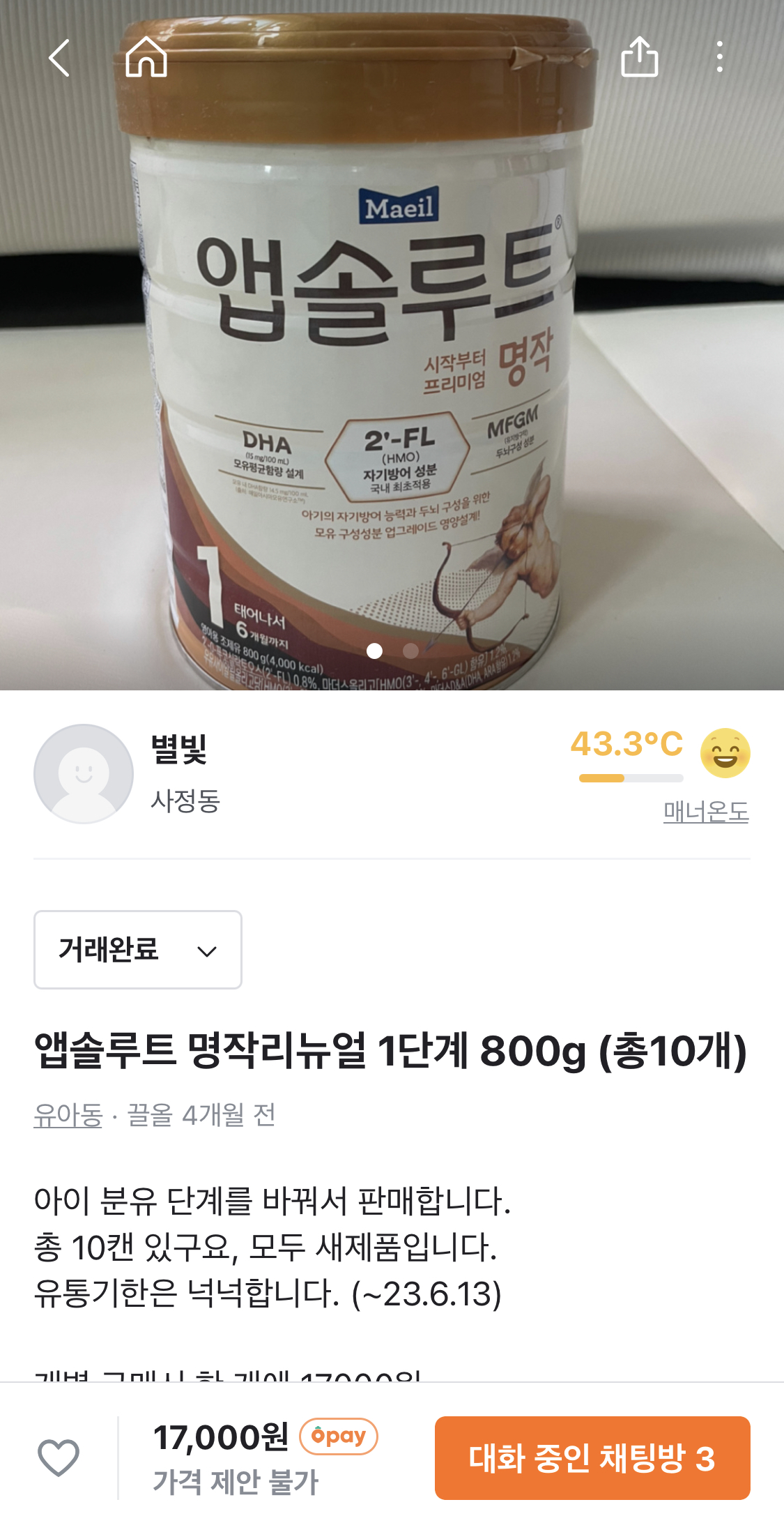The height and width of the screenshot is (1516, 784).
Task: Open the 유아동 category link
Action: [68, 1115]
